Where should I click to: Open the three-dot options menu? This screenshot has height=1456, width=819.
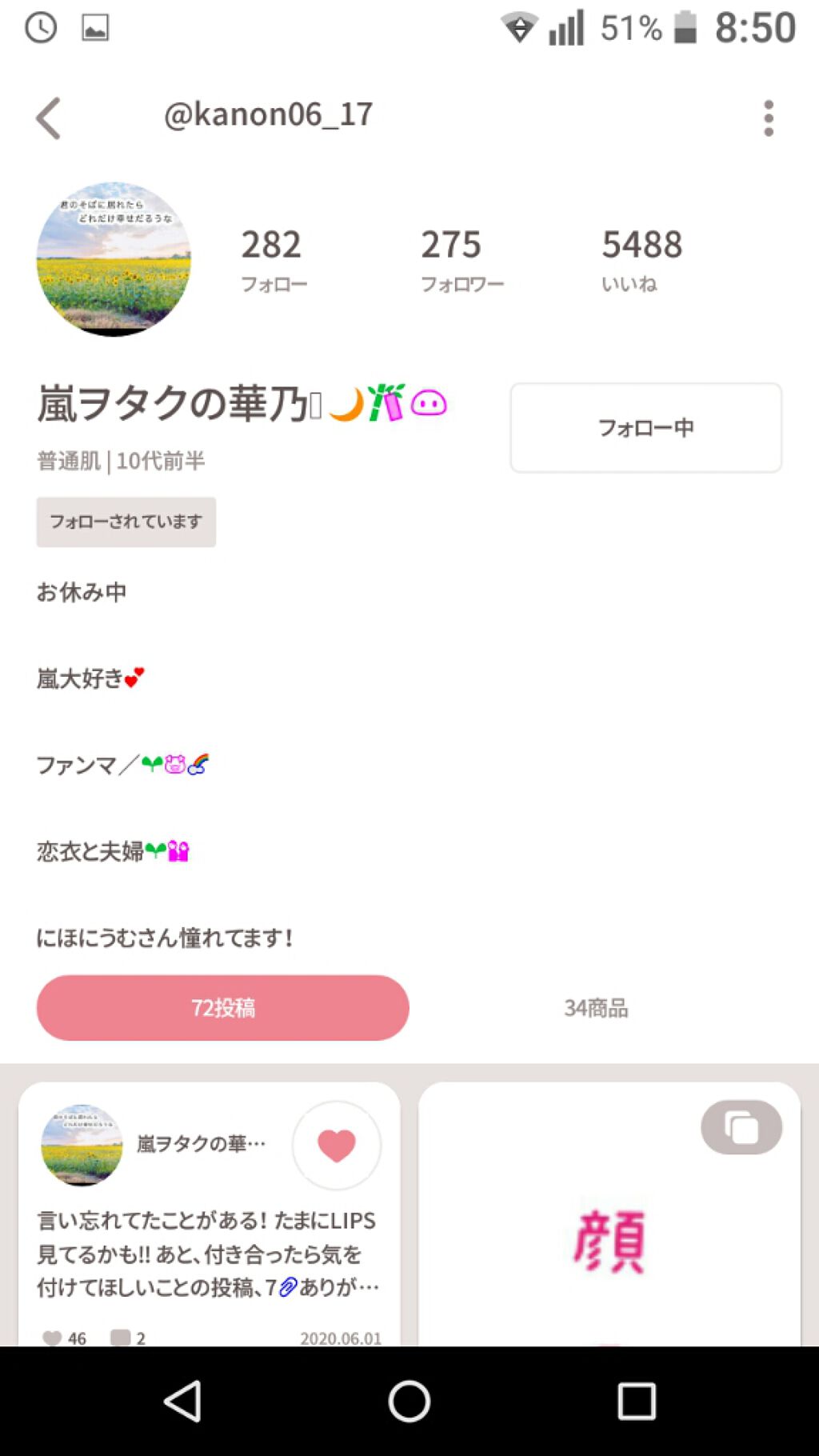(769, 117)
